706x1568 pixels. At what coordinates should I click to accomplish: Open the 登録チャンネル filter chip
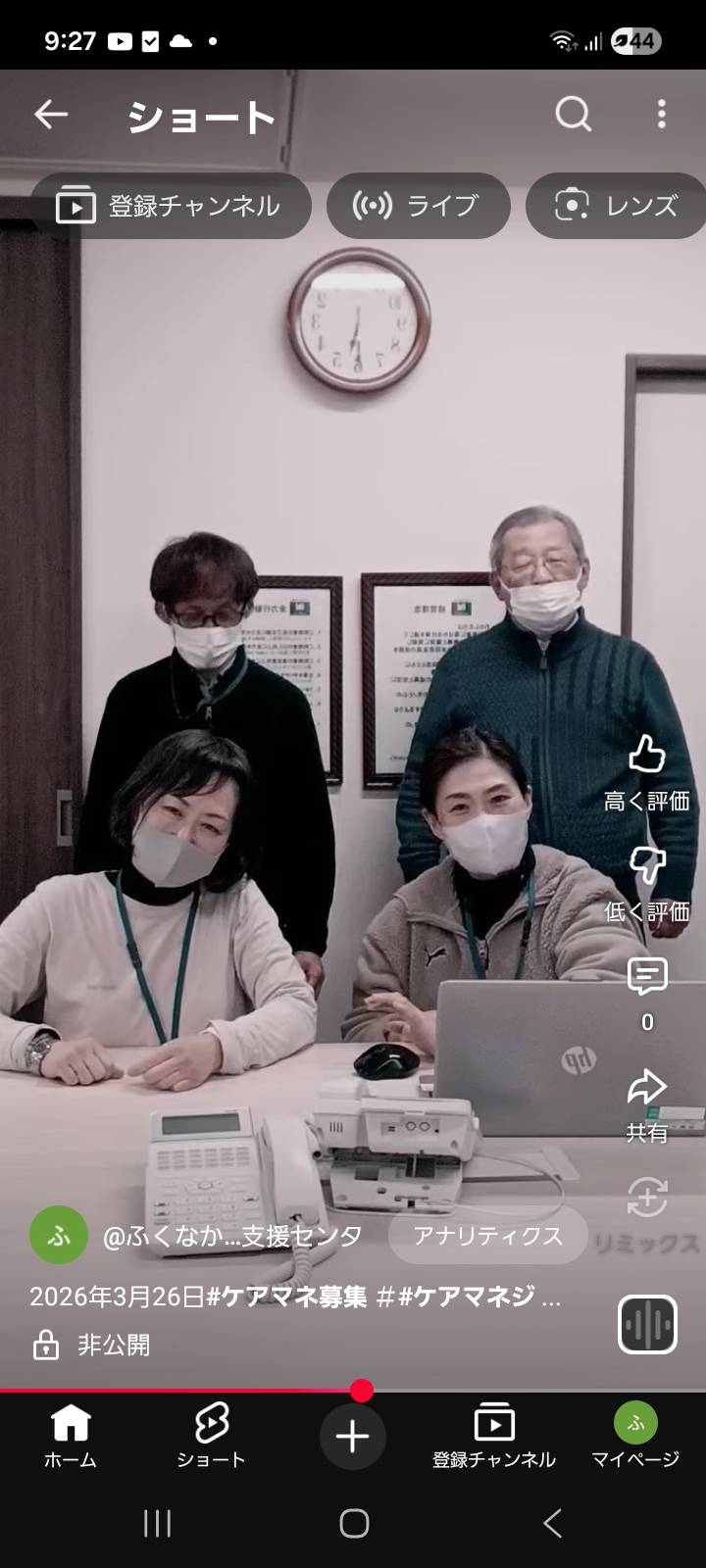(x=171, y=206)
